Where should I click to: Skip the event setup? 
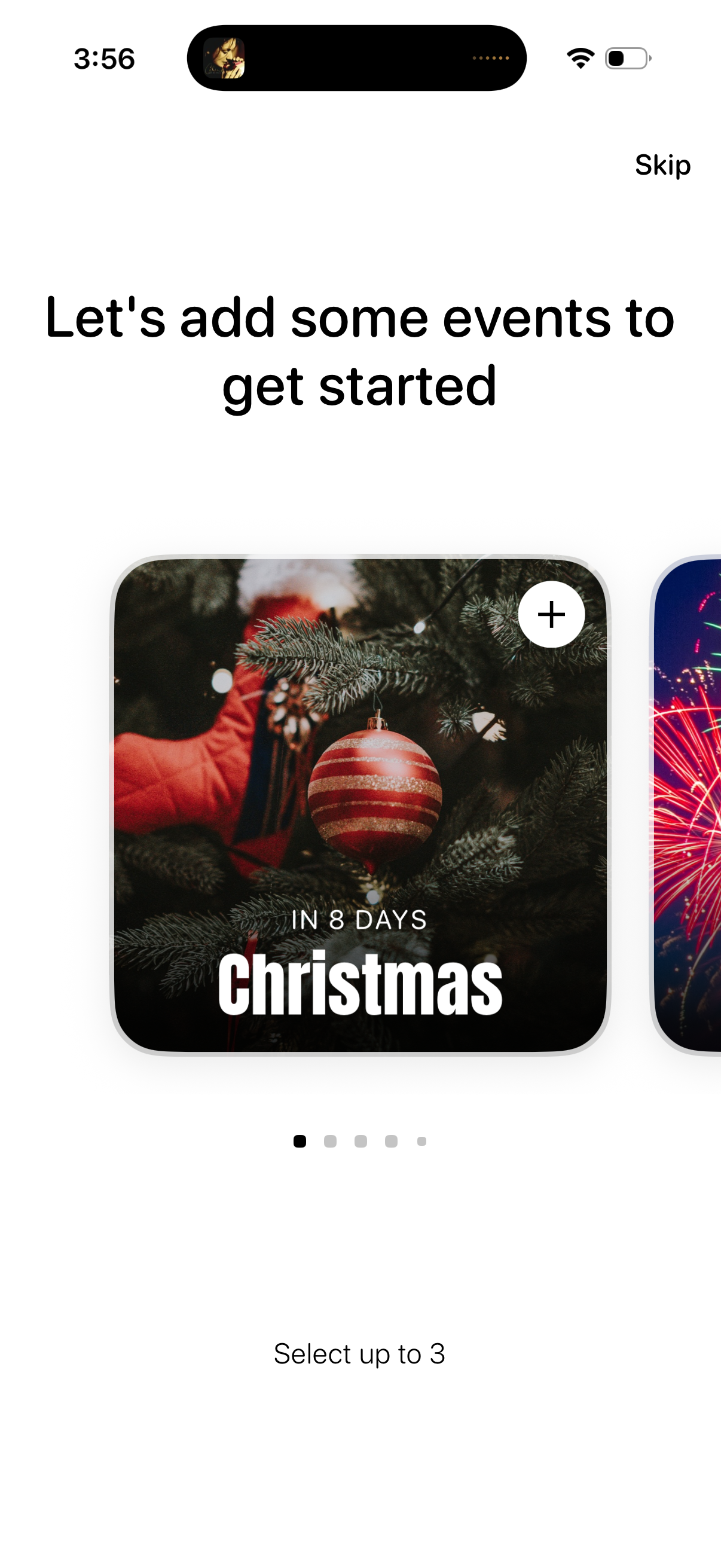(662, 165)
